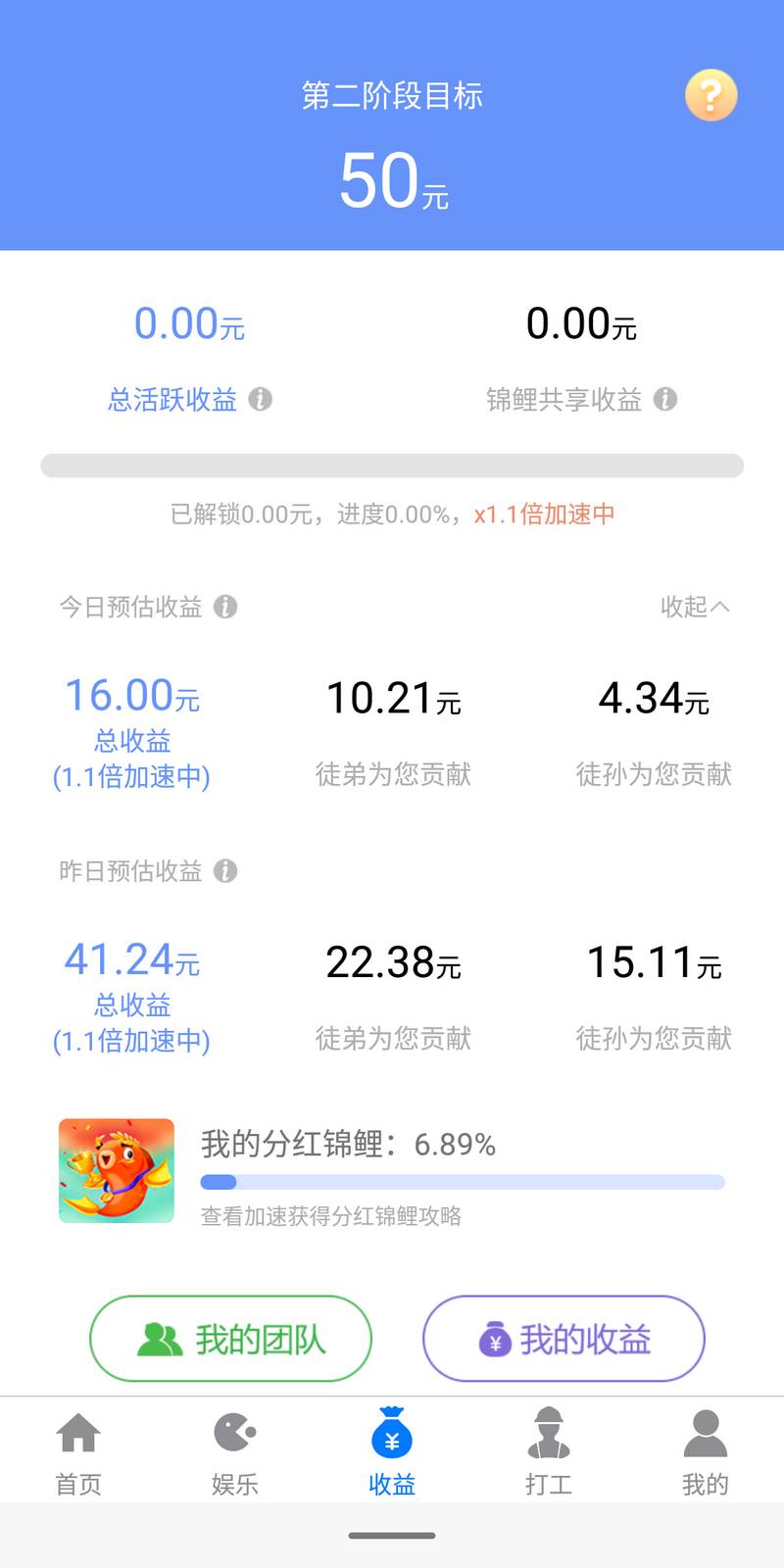Show info for 锦鲤共享收益
The image size is (784, 1568).
(x=665, y=399)
